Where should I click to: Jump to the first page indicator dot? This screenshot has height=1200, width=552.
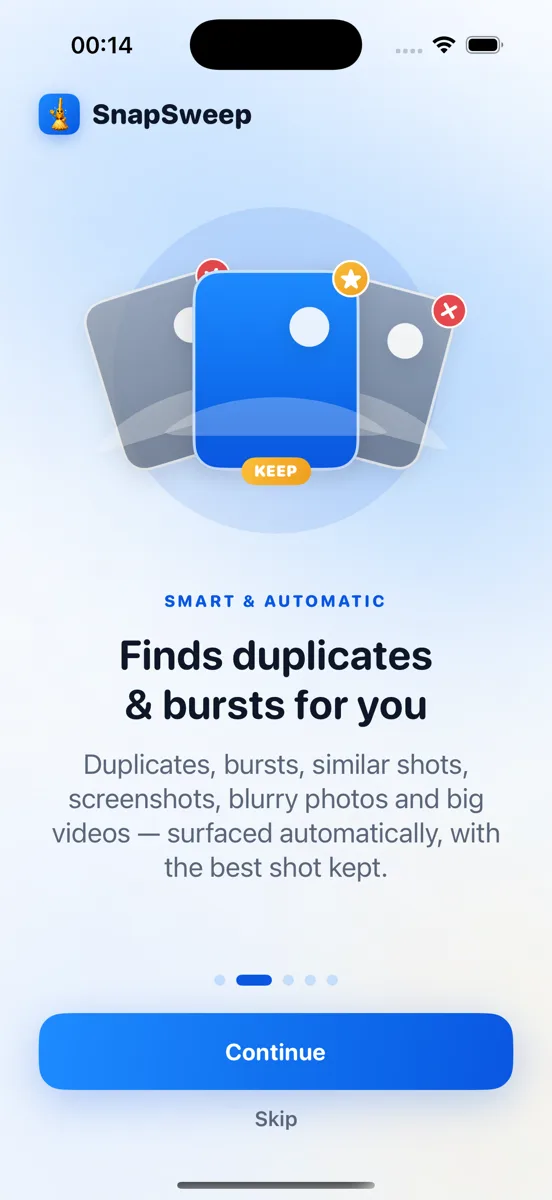pos(220,980)
